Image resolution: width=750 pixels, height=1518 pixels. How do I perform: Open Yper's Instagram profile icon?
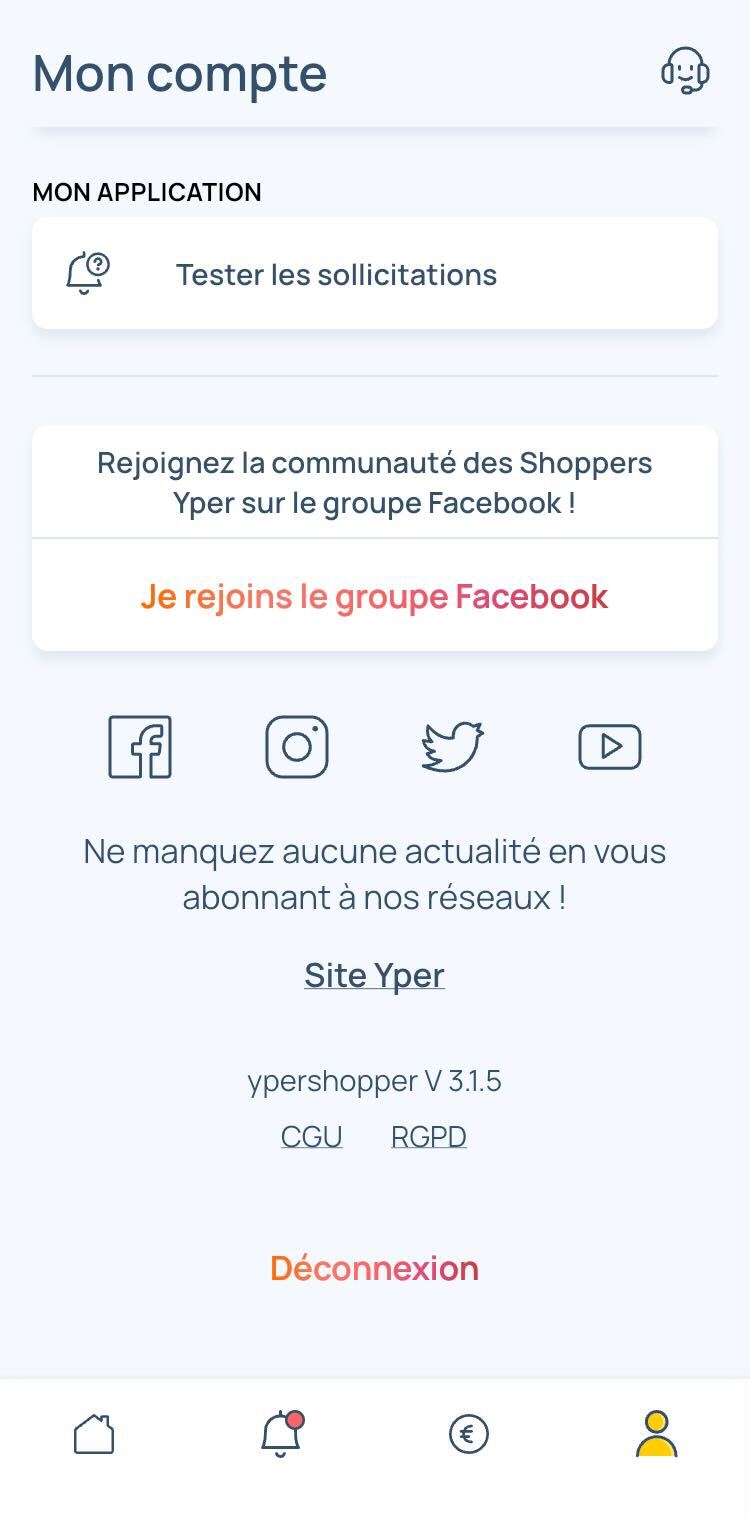click(297, 747)
